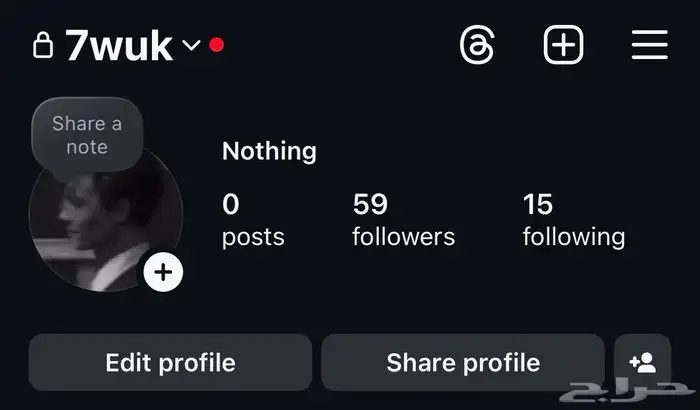Open the Threads icon
This screenshot has width=700, height=410.
click(x=477, y=45)
